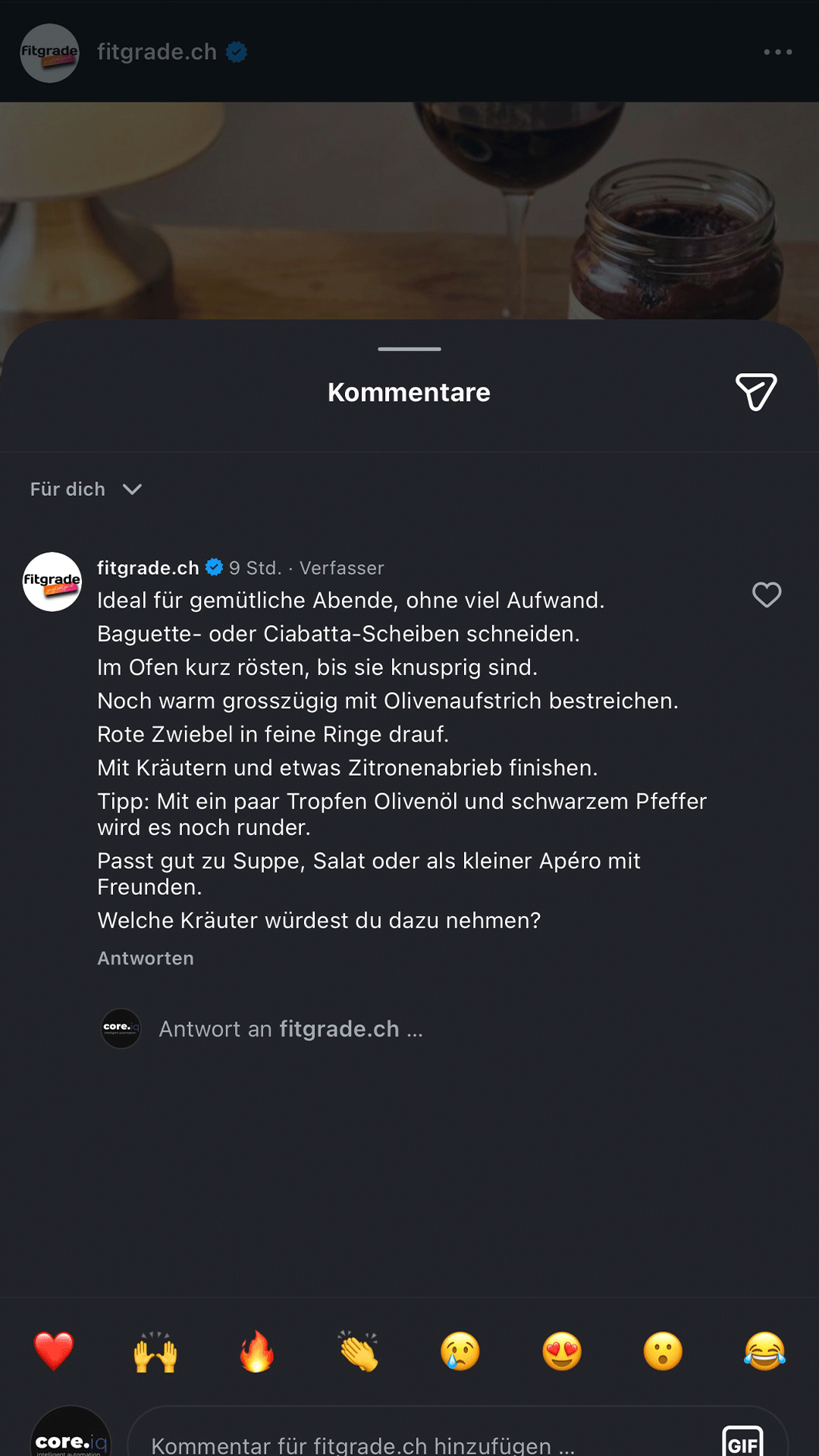Insert the surprised face emoji
Screen dimensions: 819x1456
(663, 1351)
